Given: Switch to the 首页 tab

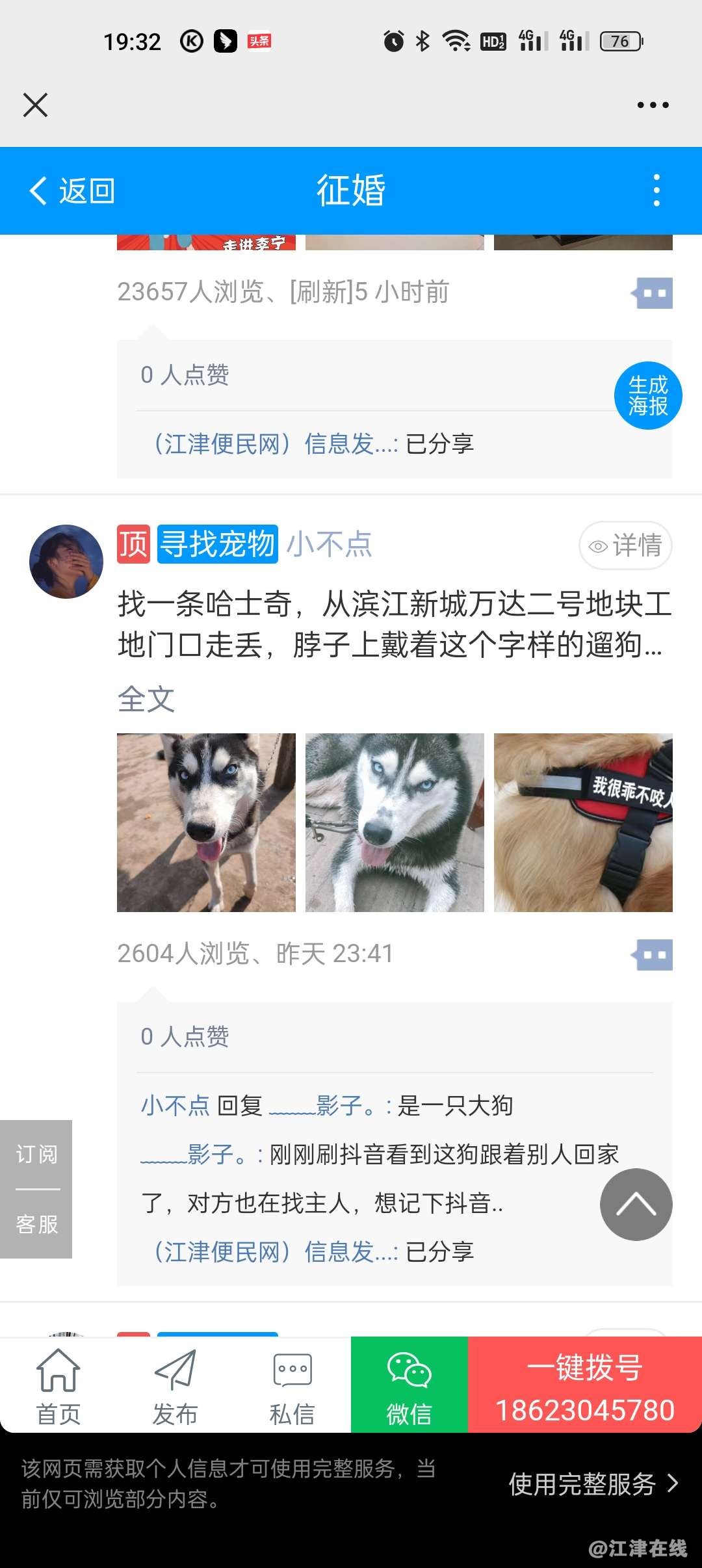Looking at the screenshot, I should 58,1386.
